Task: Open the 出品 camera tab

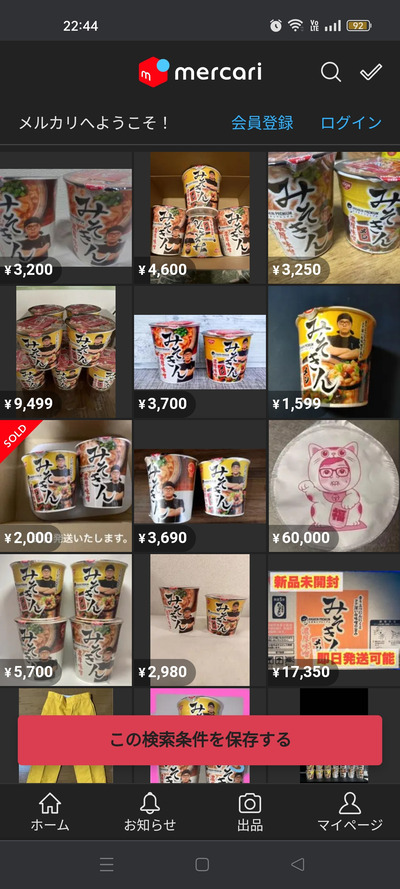Action: coord(250,811)
